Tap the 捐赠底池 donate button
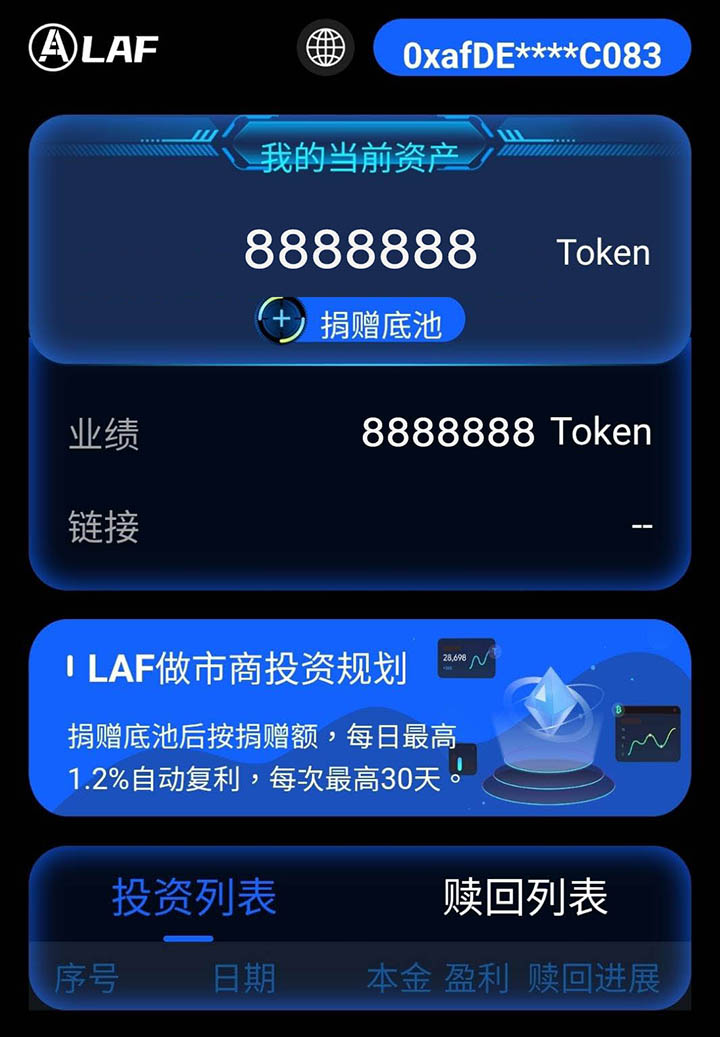This screenshot has height=1037, width=720. coord(361,322)
